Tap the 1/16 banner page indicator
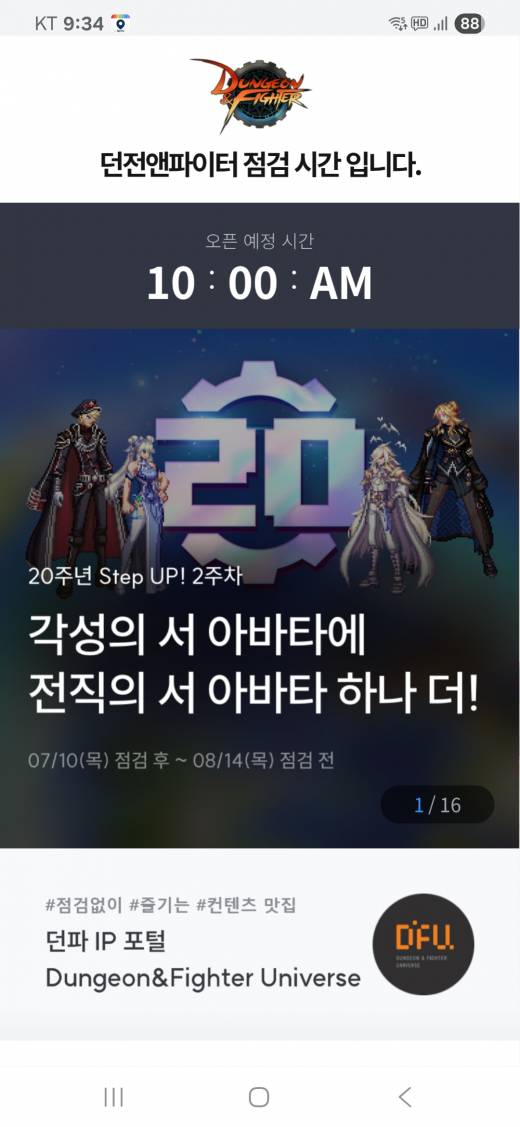520x1127 pixels. 437,804
